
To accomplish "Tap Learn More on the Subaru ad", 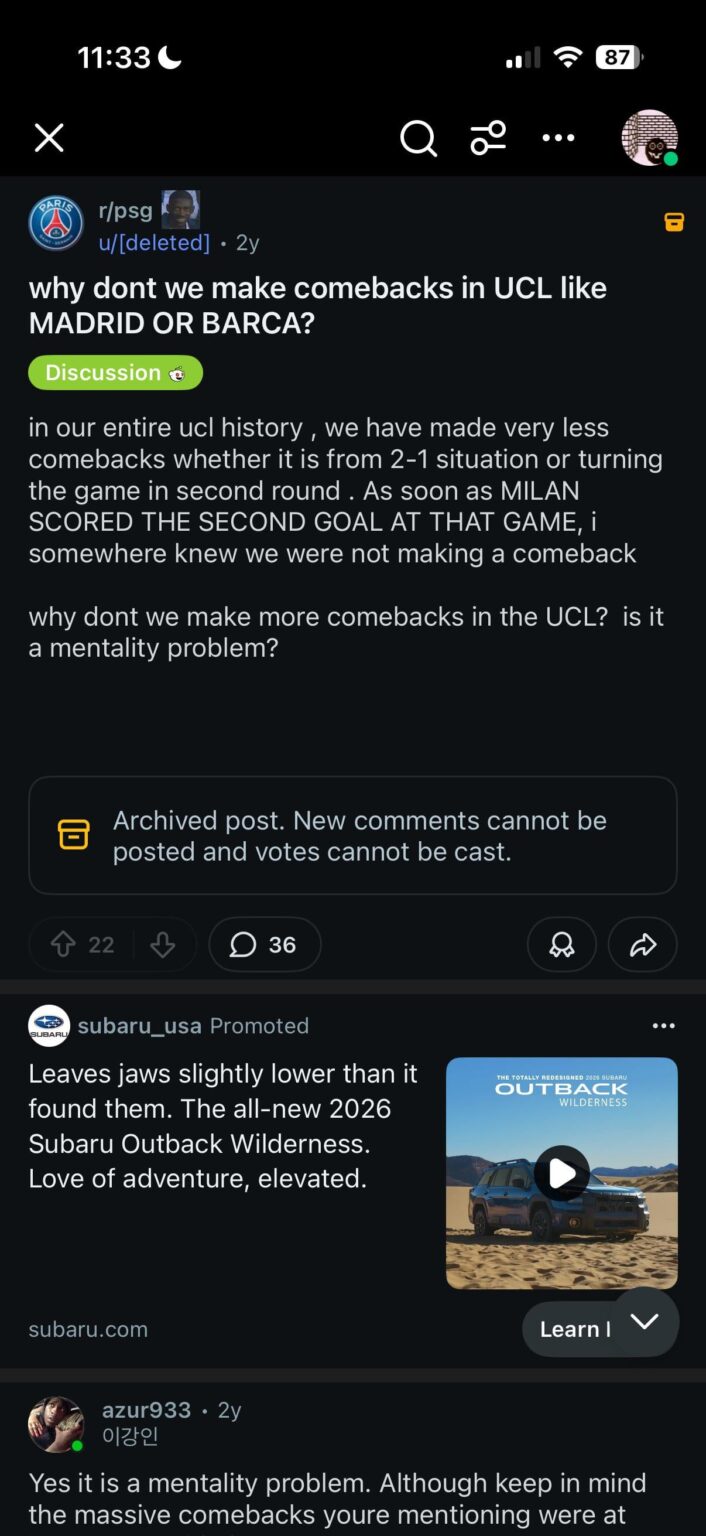I will pyautogui.click(x=570, y=1329).
